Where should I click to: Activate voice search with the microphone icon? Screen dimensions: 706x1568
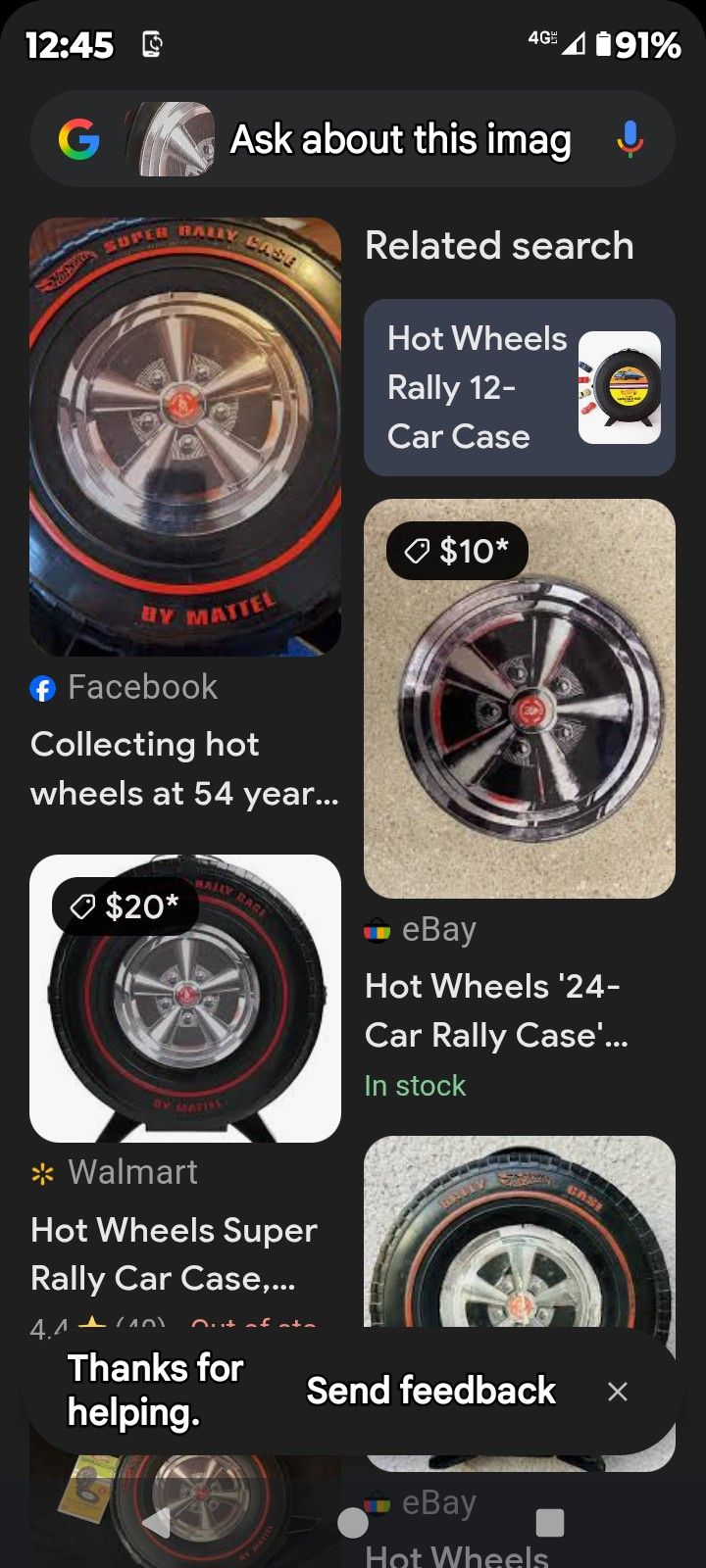click(629, 138)
